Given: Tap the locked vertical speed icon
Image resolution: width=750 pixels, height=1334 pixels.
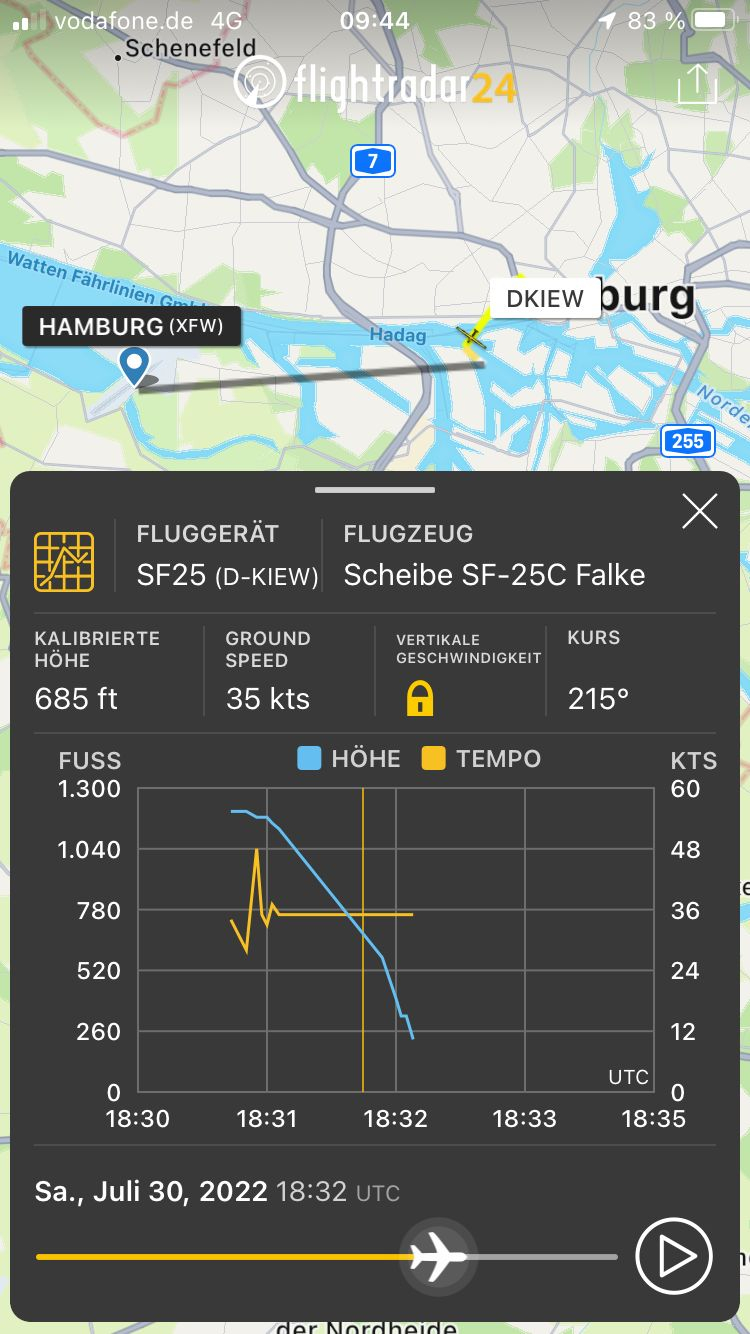Looking at the screenshot, I should point(420,699).
